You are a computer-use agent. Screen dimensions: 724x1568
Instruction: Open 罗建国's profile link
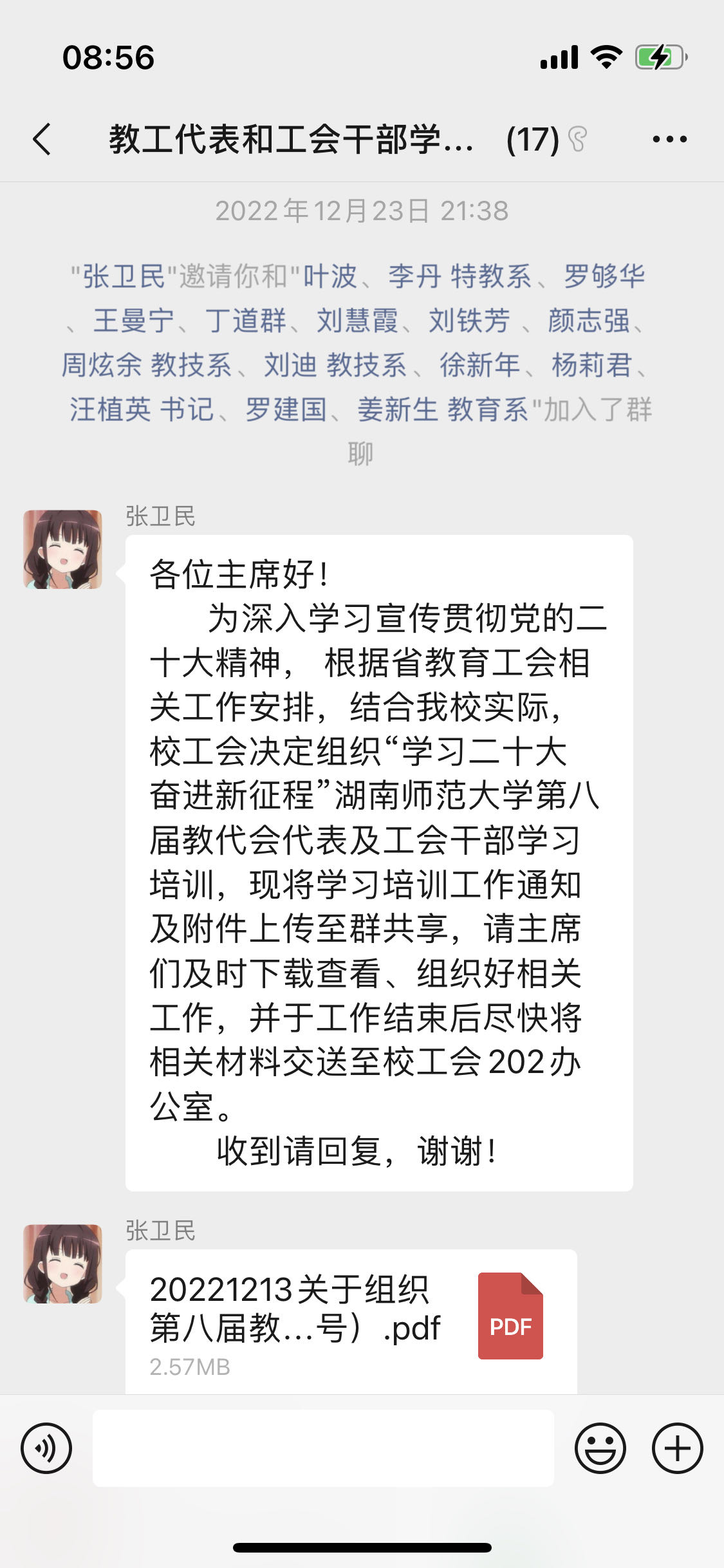[x=286, y=409]
